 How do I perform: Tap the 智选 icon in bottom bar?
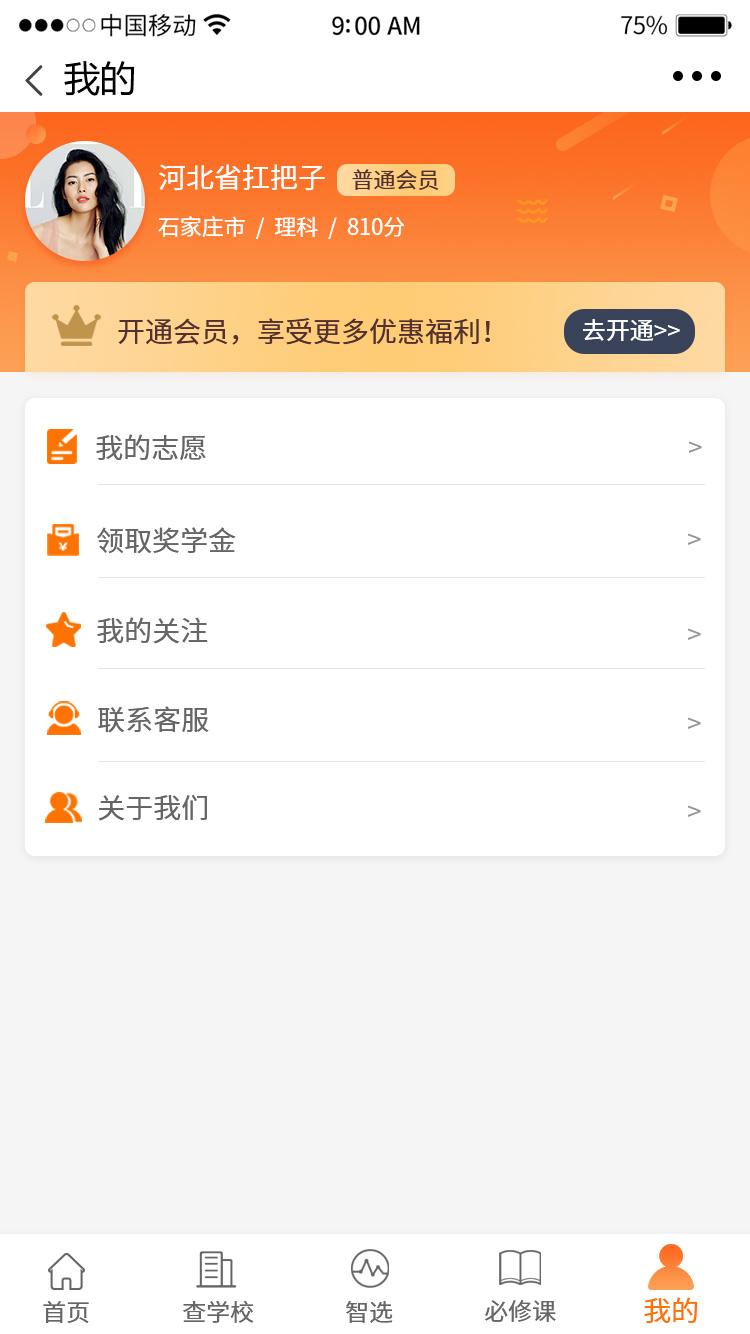coord(369,1268)
